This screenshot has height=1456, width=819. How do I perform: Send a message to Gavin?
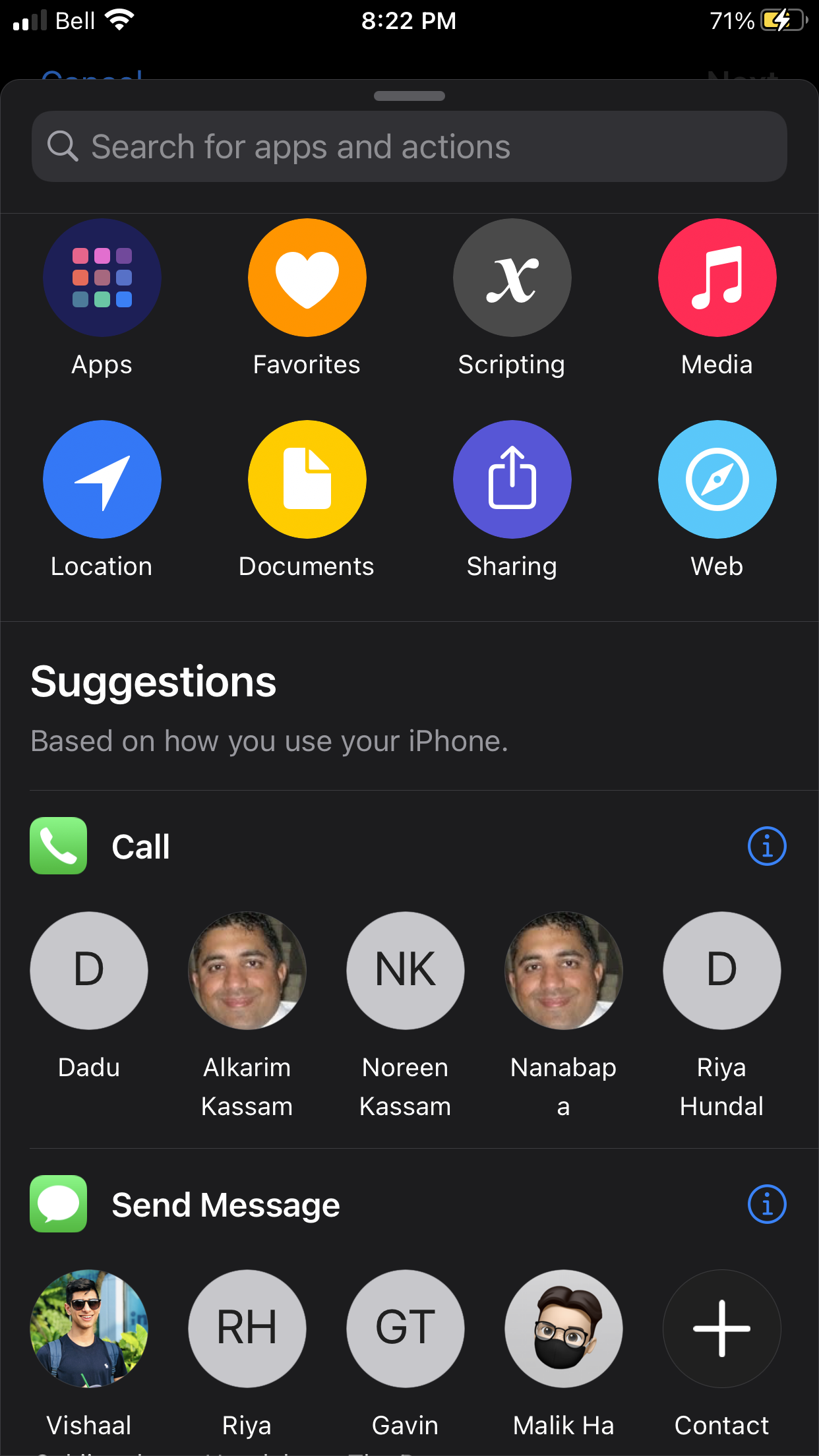click(x=405, y=1329)
